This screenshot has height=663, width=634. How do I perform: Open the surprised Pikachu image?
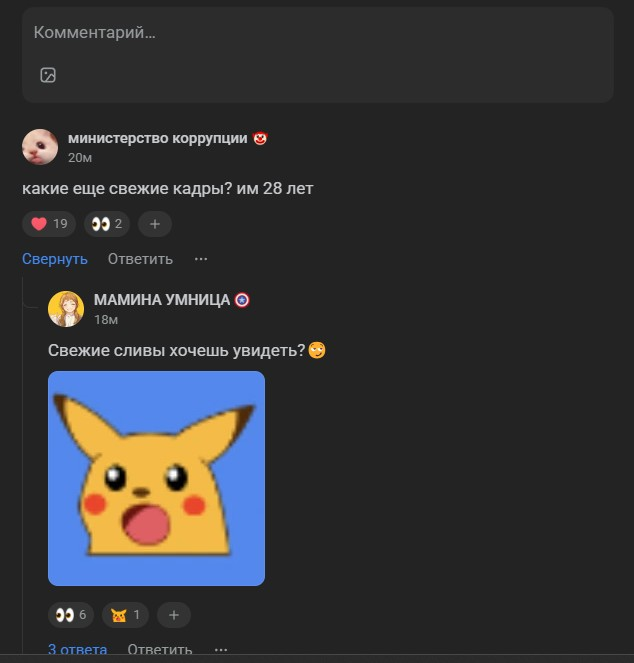tap(156, 478)
